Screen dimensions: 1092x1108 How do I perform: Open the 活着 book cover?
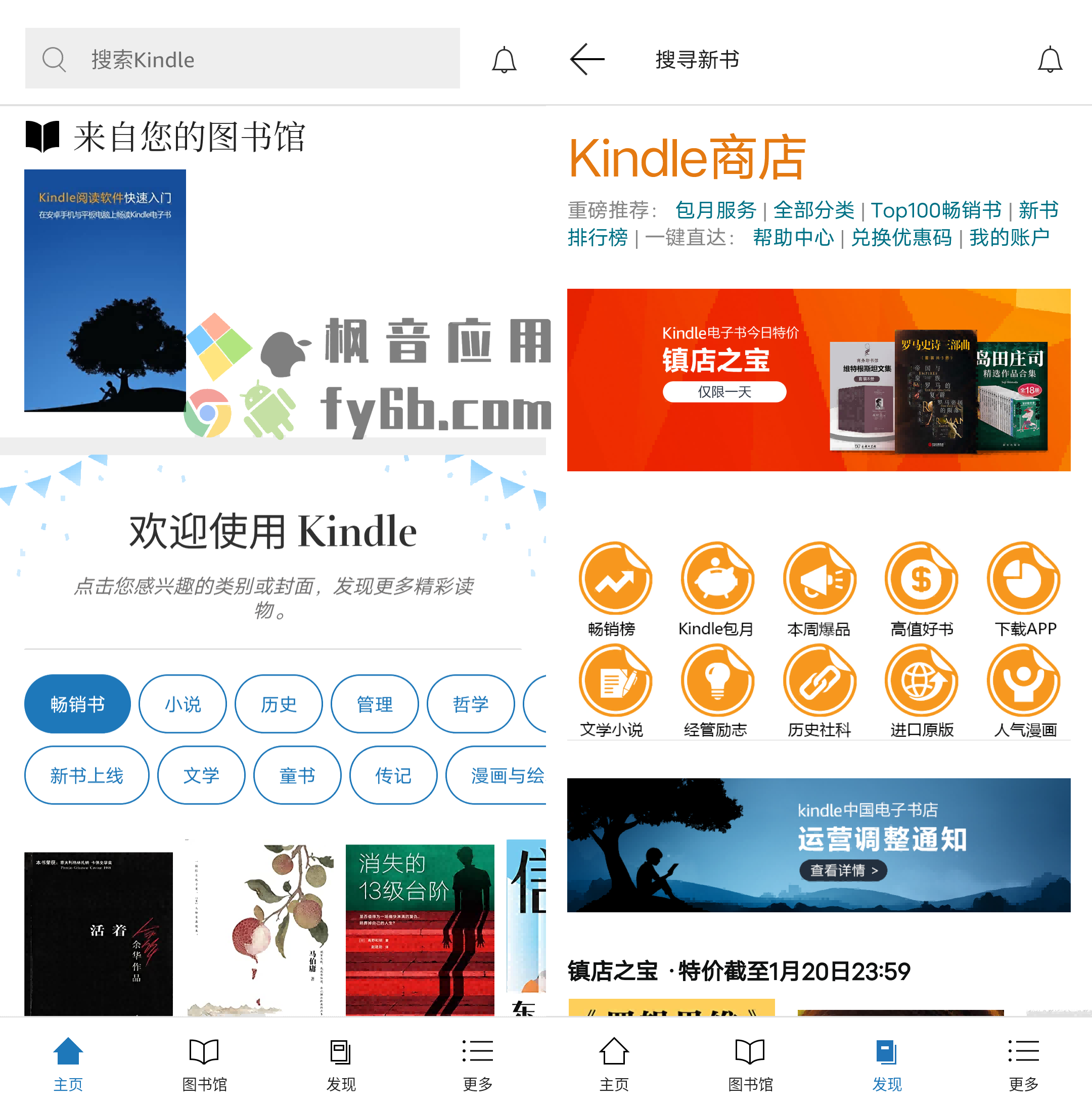coord(99,933)
